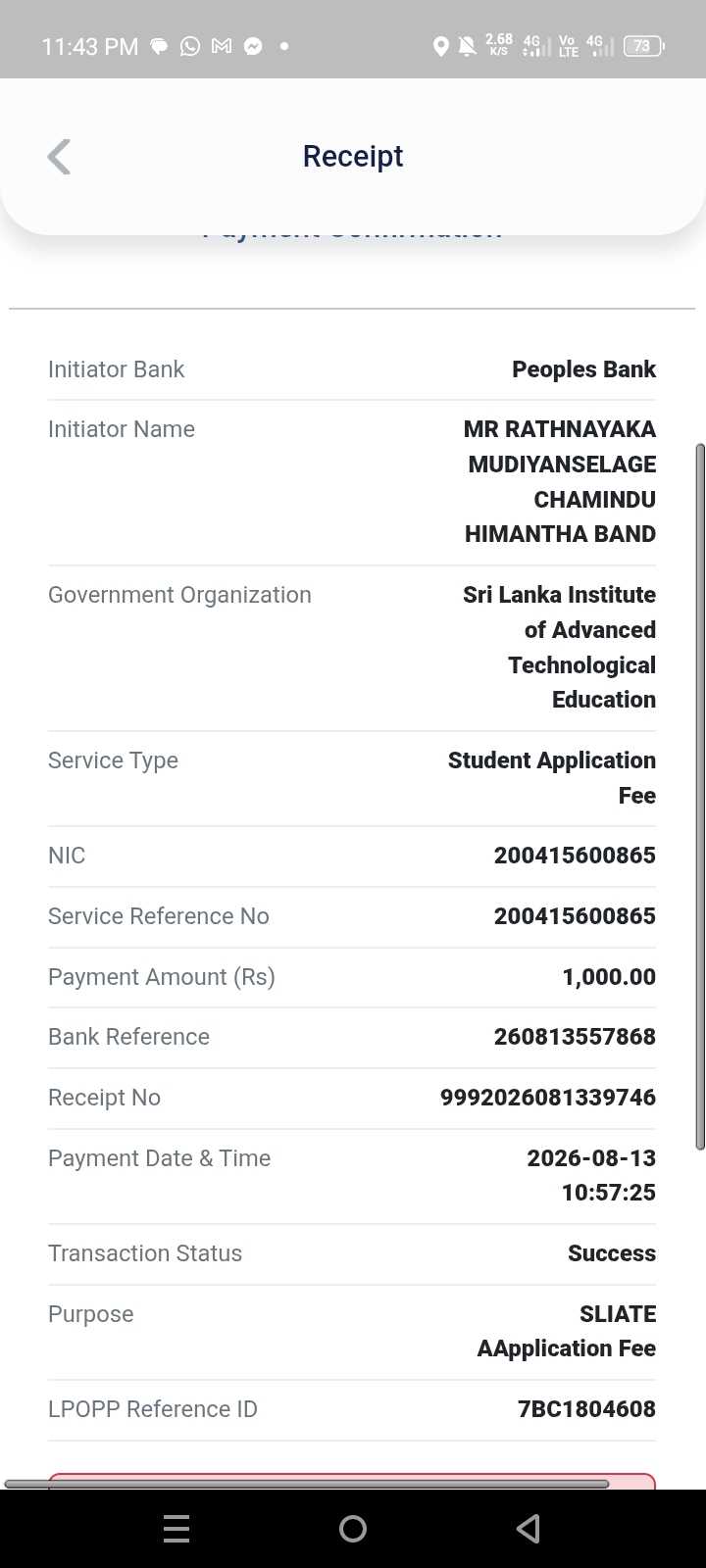Go to the home screen
This screenshot has width=706, height=1568.
(353, 1528)
